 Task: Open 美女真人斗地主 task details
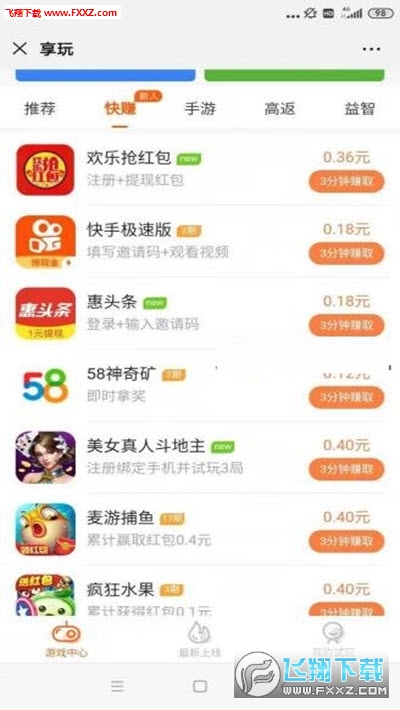coord(200,457)
